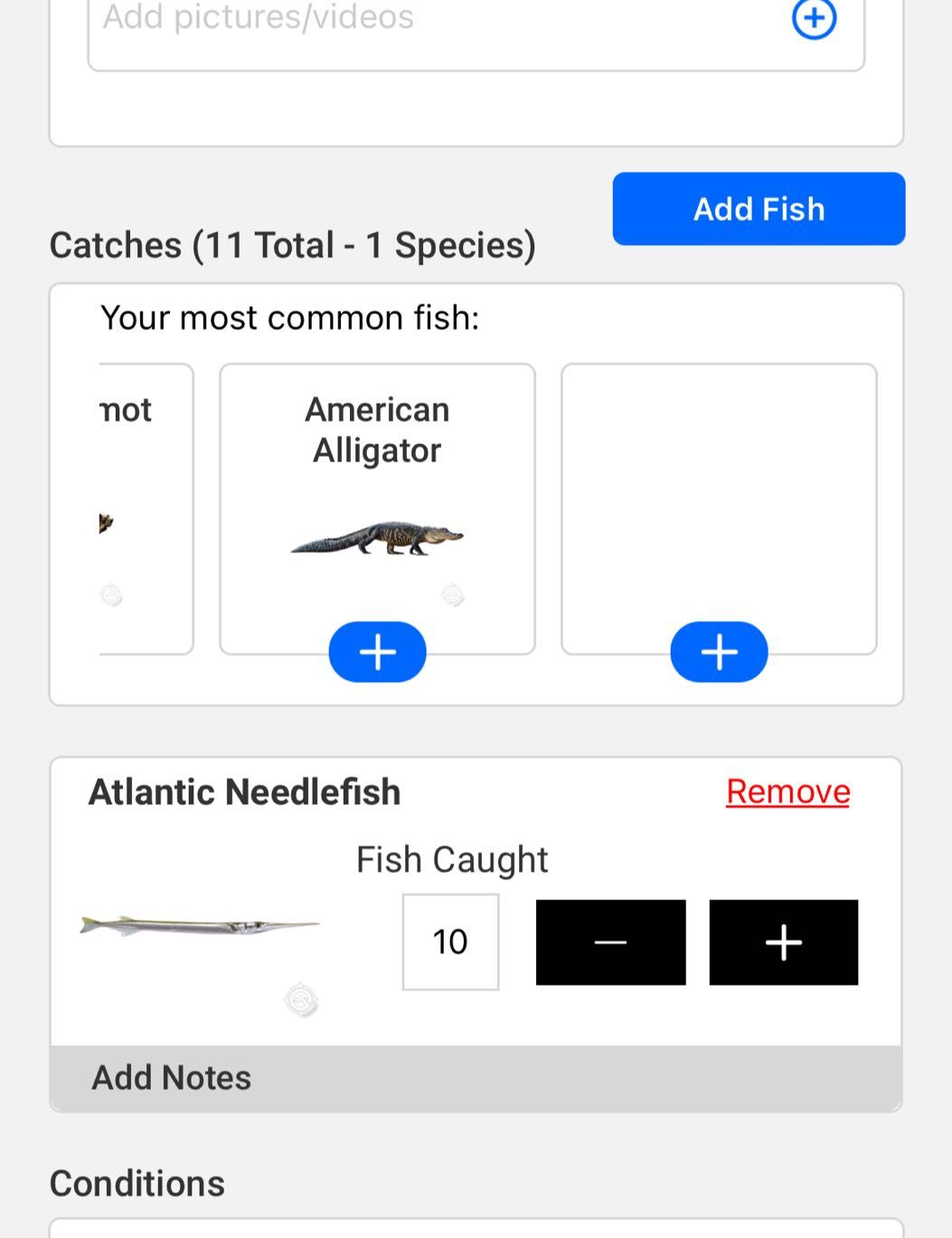Add an American Alligator catch
Viewport: 952px width, 1238px height.
pos(377,651)
